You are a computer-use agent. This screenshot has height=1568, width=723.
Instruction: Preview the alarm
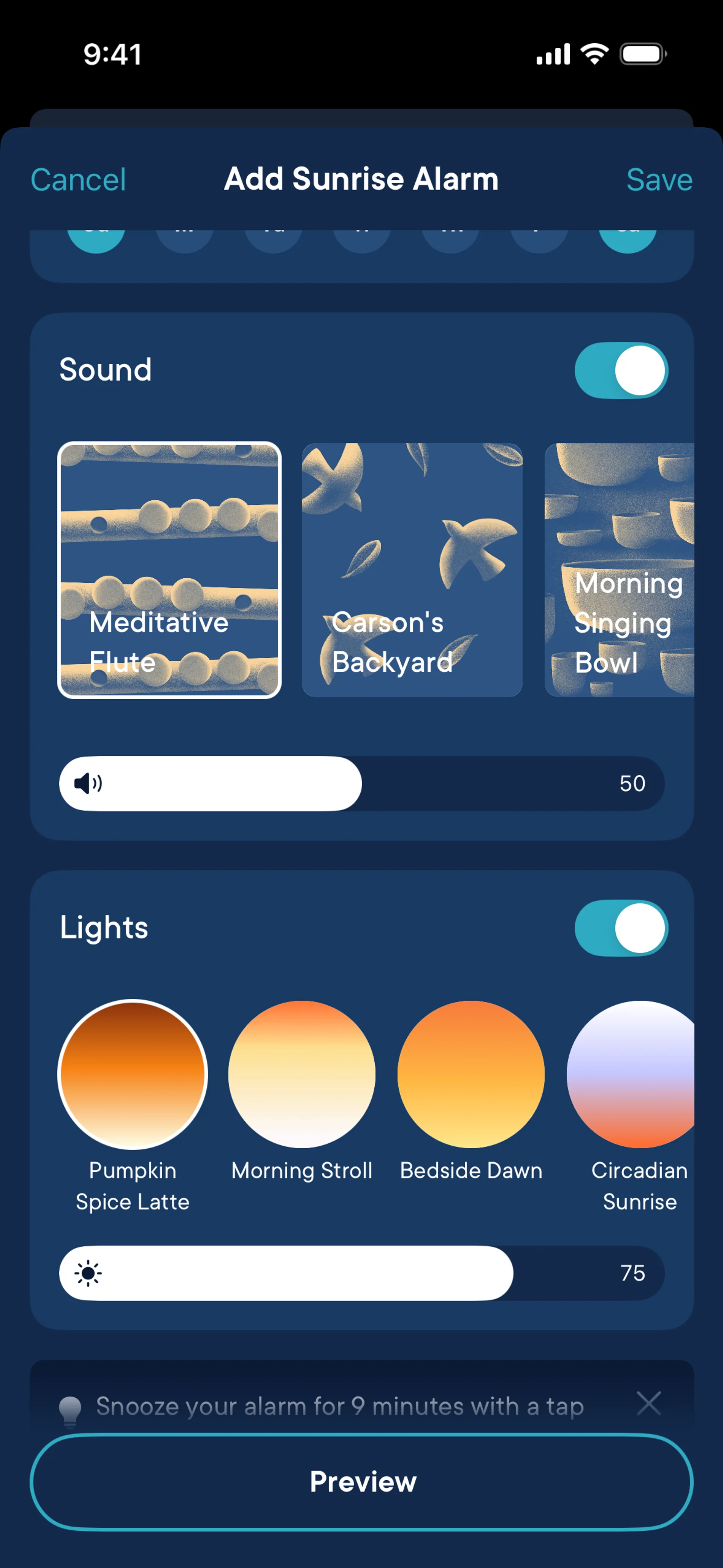click(361, 1482)
